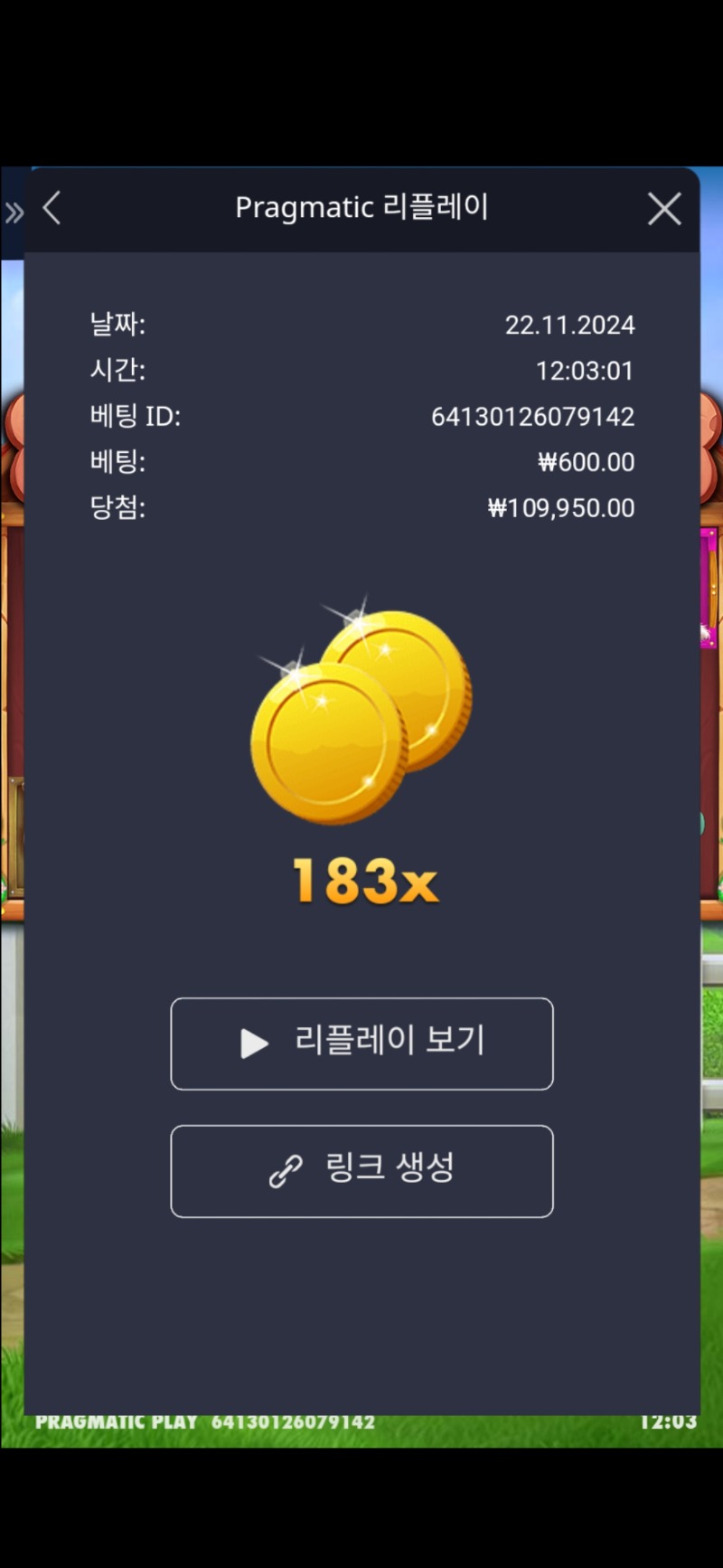Viewport: 723px width, 1568px height.
Task: Tap the 리플레이 보기 button
Action: pyautogui.click(x=361, y=1044)
